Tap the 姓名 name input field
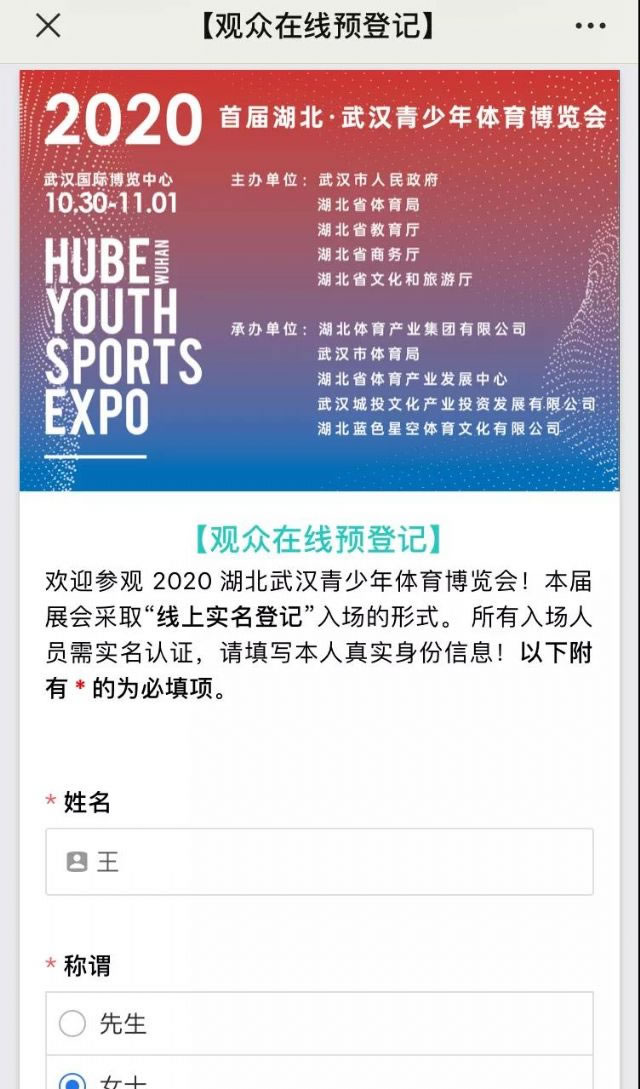 [319, 861]
